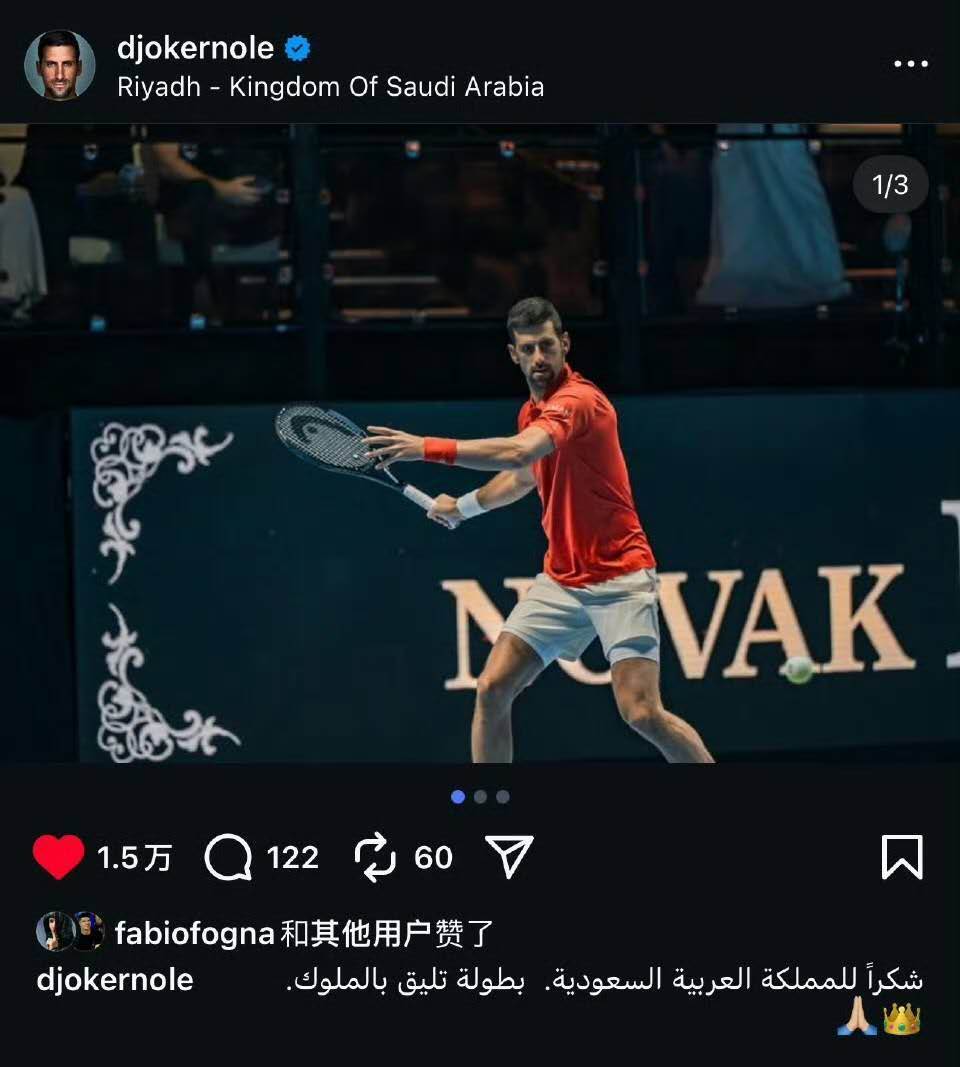Viewport: 960px width, 1067px height.
Task: Share the post with the paper plane
Action: click(x=509, y=857)
